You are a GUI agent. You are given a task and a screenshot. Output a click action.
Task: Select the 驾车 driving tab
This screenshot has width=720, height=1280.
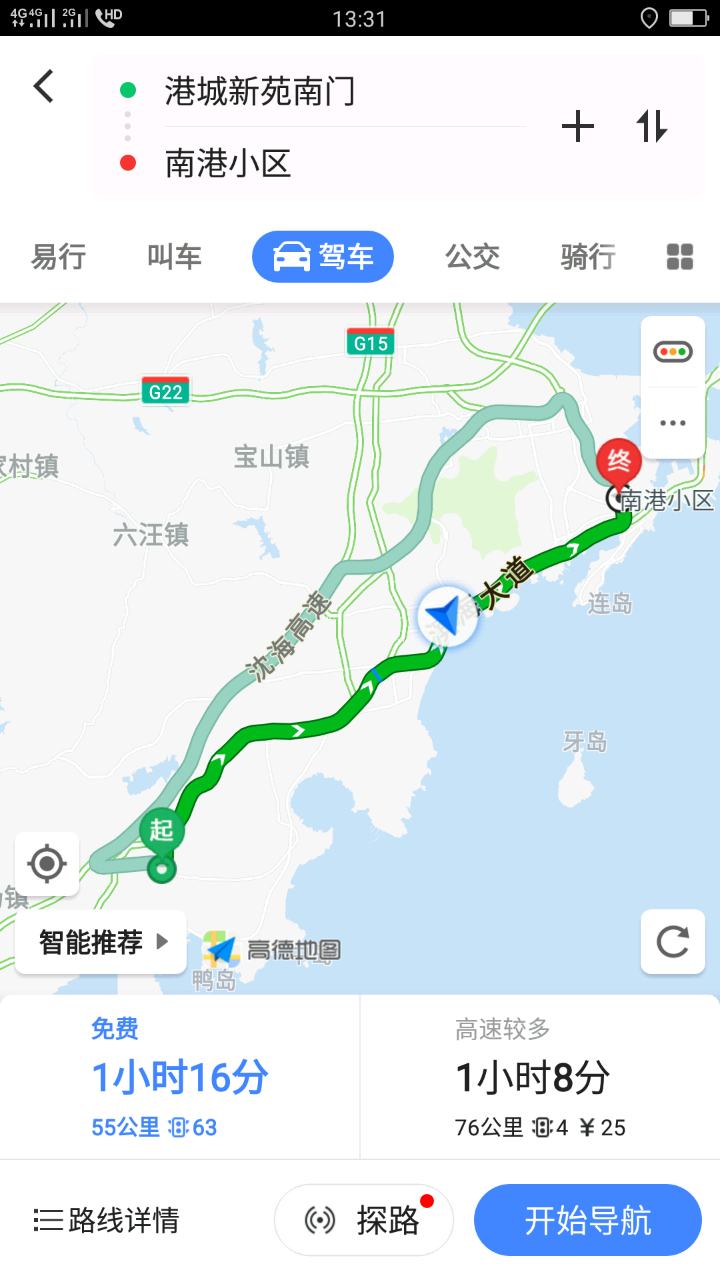click(322, 257)
